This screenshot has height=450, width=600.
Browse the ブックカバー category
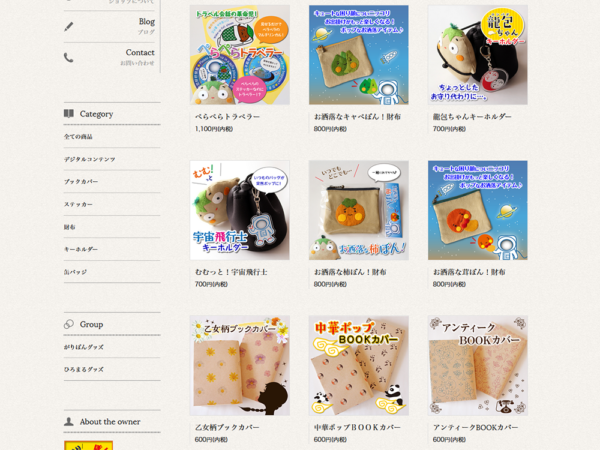[x=82, y=182]
